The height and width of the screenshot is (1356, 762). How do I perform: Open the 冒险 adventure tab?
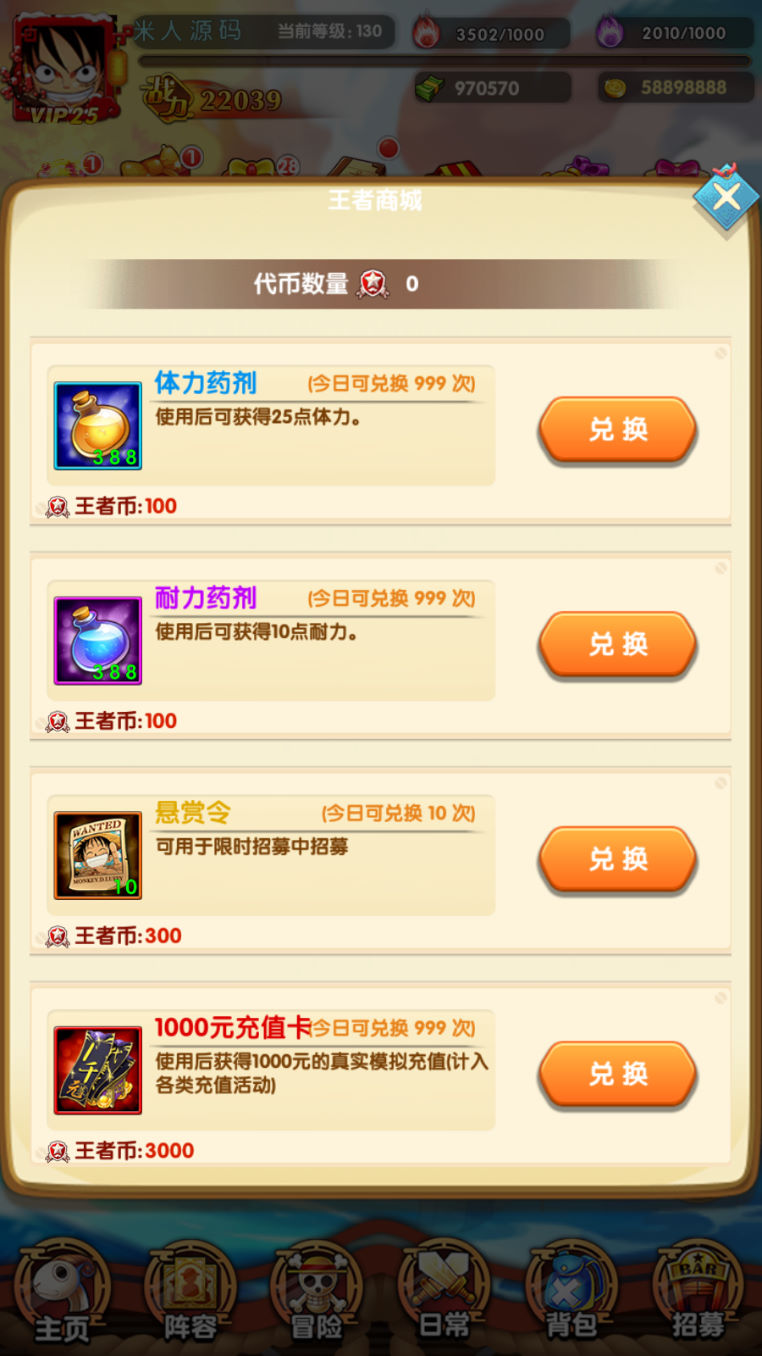(317, 1297)
